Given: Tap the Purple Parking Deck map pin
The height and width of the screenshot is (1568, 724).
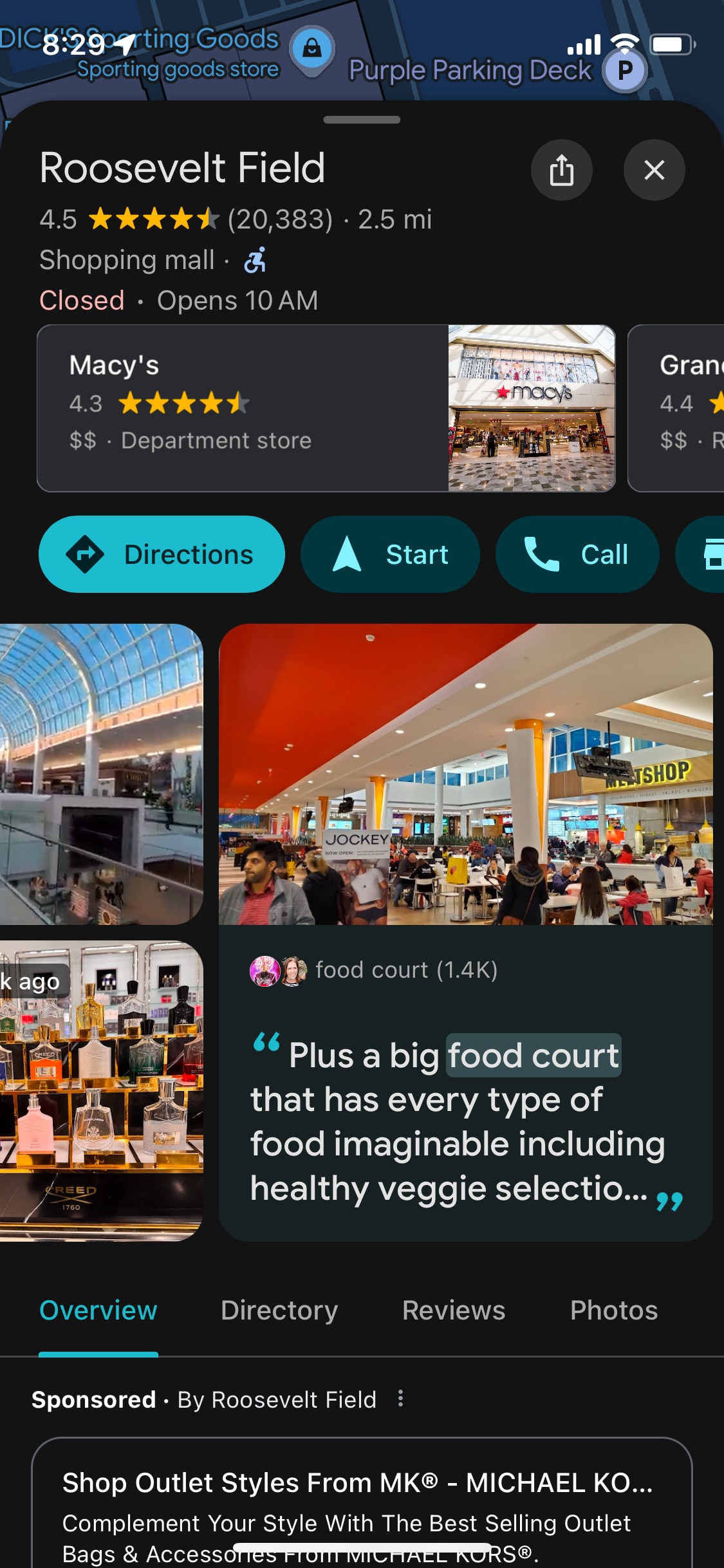Looking at the screenshot, I should pos(624,70).
